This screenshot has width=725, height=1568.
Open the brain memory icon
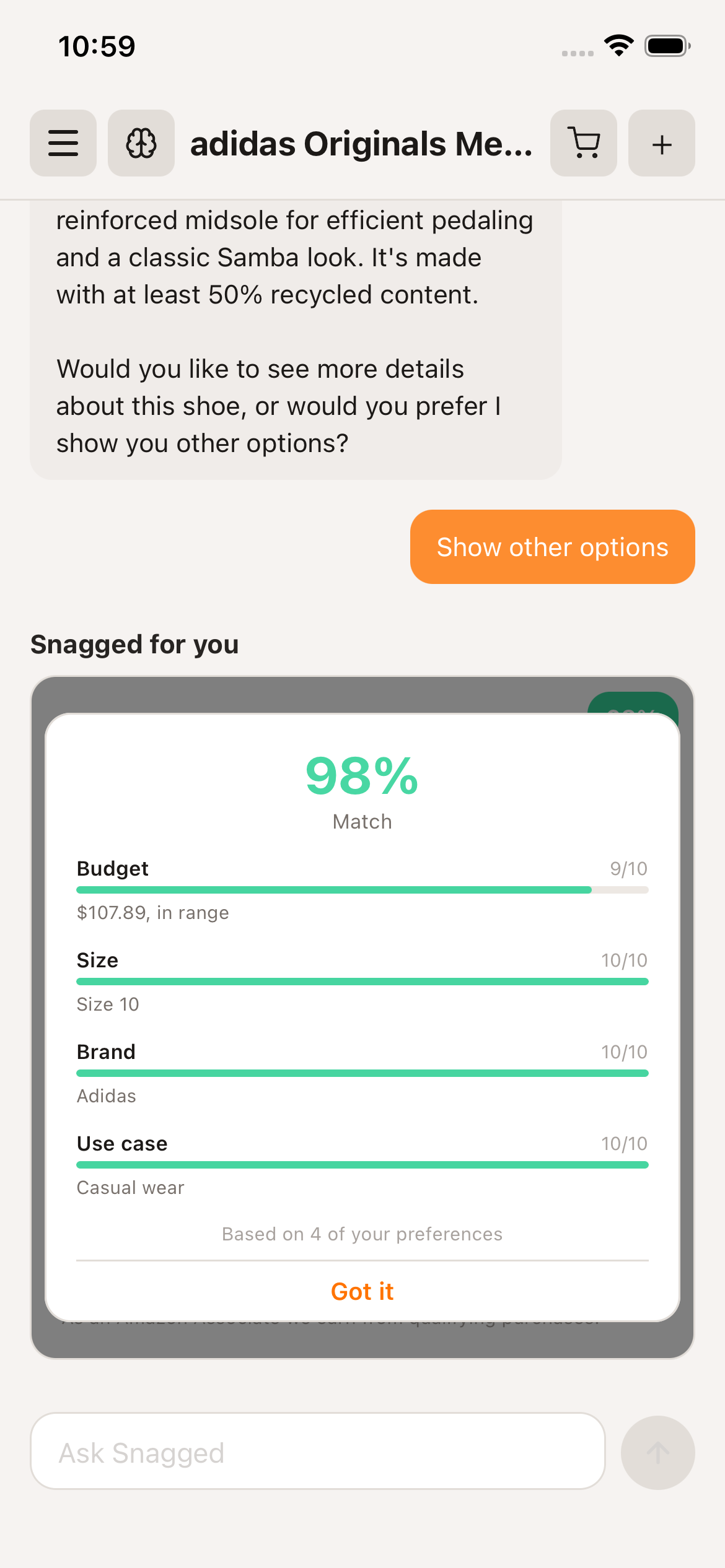[x=141, y=143]
